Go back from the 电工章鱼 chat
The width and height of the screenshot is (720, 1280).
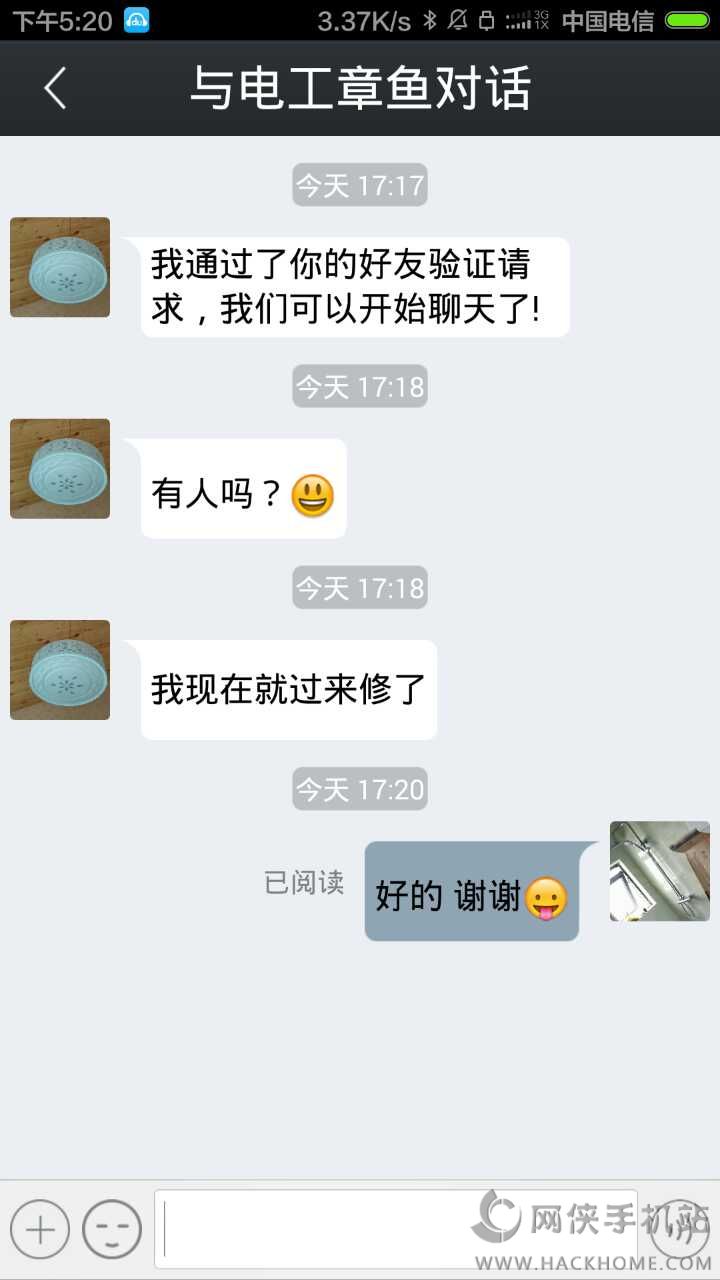(x=55, y=88)
